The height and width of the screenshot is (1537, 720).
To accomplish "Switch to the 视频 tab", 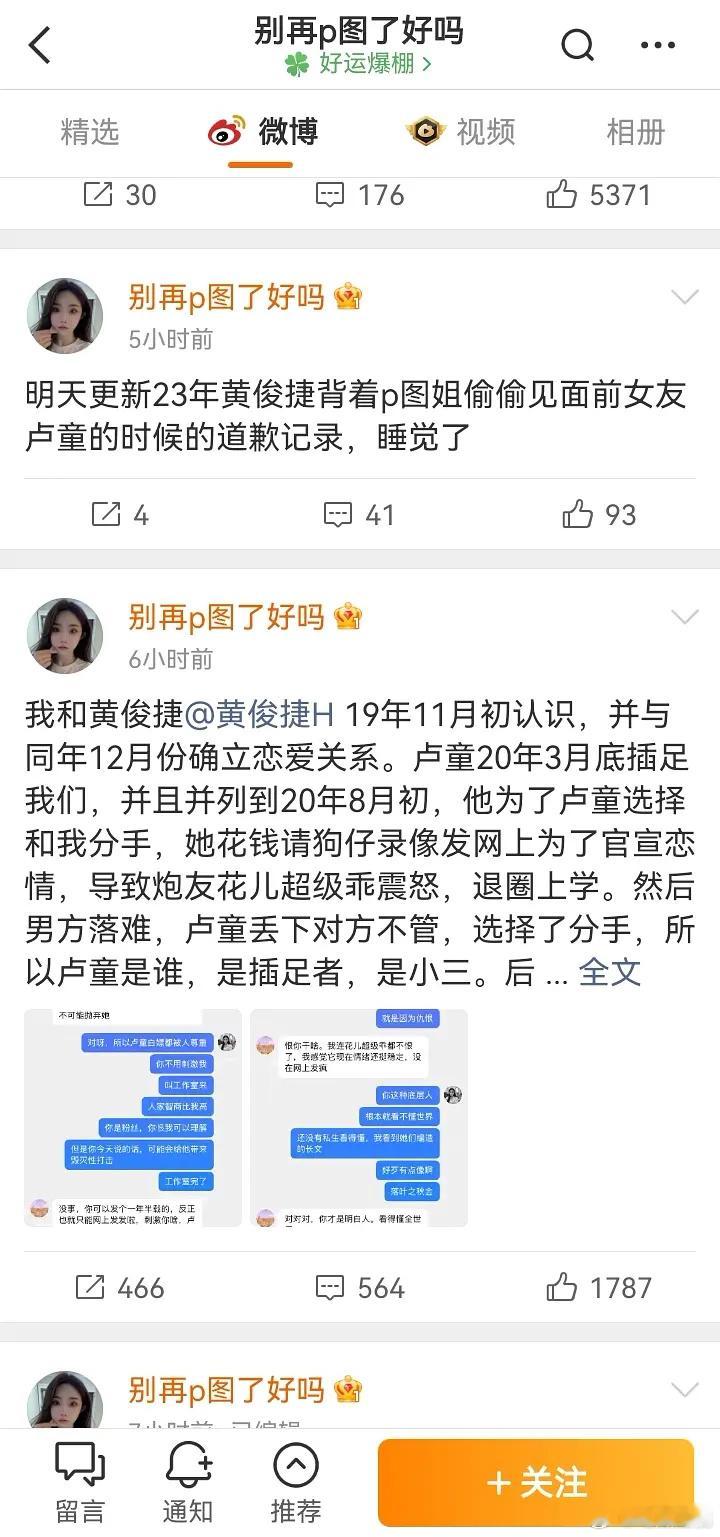I will (461, 132).
